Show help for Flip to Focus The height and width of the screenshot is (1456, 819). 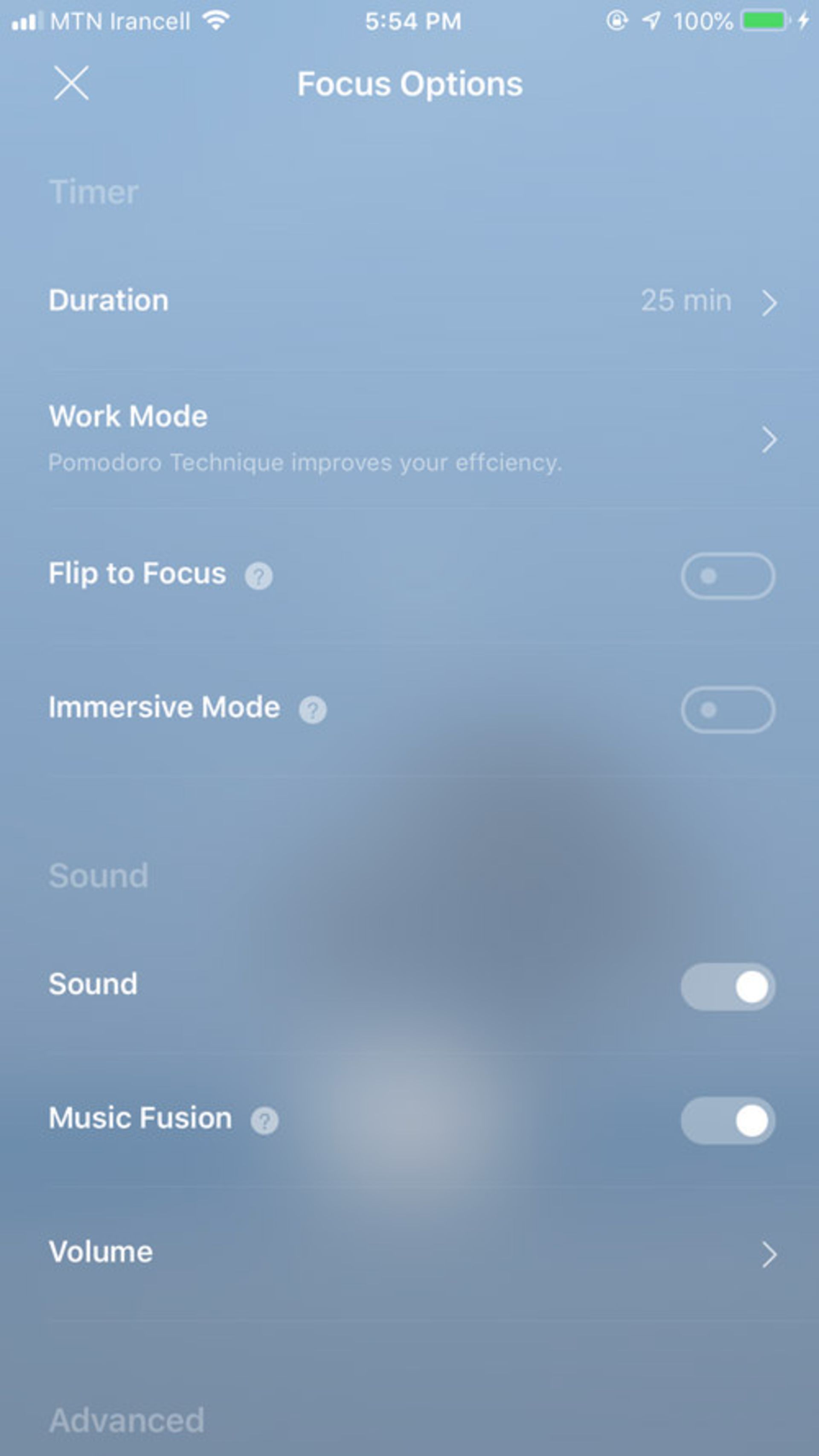(259, 576)
